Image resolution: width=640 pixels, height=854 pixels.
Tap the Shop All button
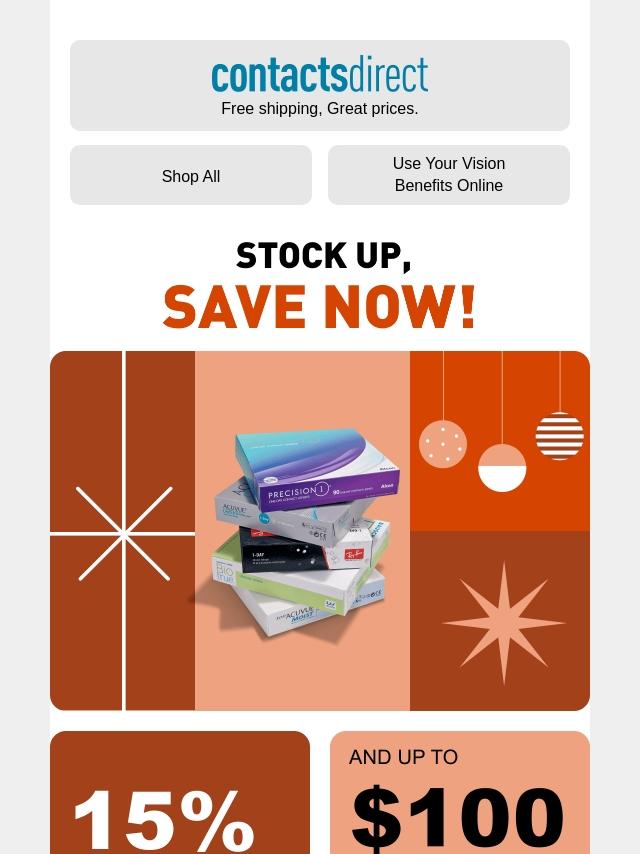pos(191,175)
